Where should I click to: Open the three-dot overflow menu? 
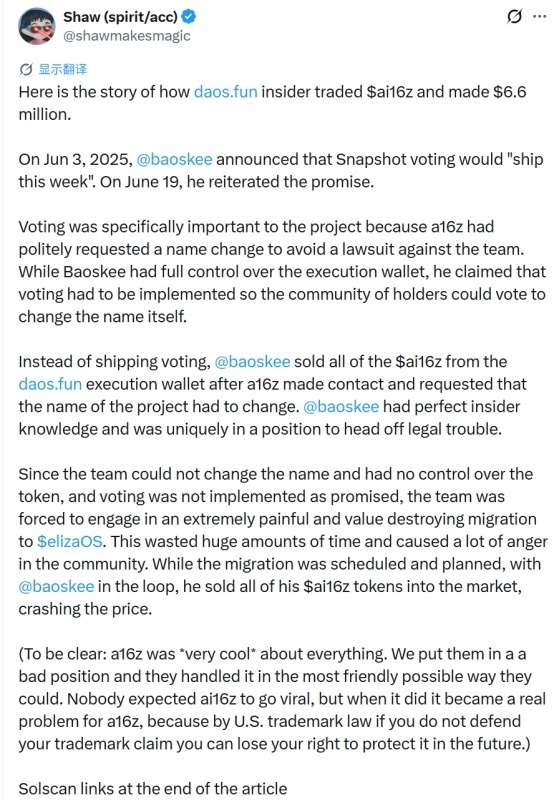539,17
